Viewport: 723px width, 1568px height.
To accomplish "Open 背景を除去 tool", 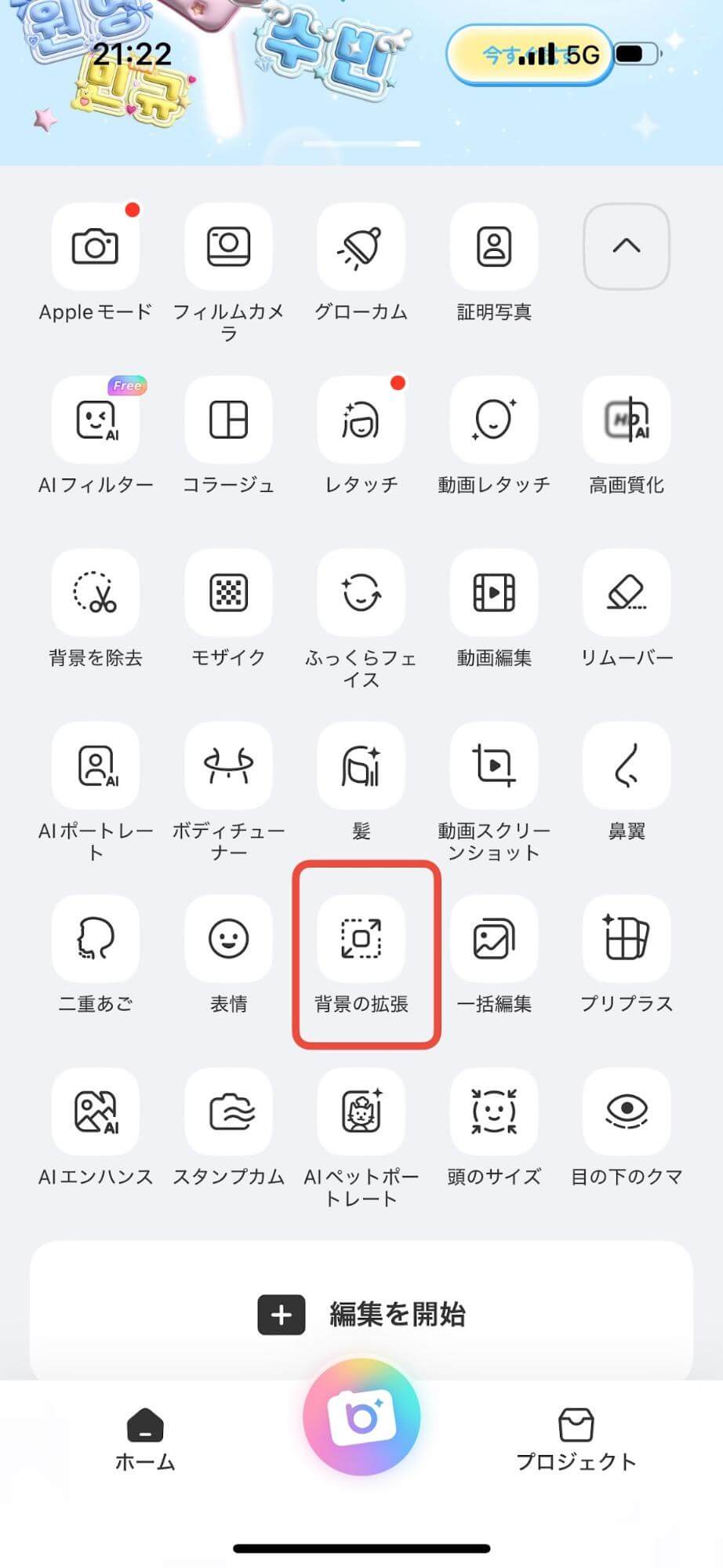I will (x=96, y=593).
